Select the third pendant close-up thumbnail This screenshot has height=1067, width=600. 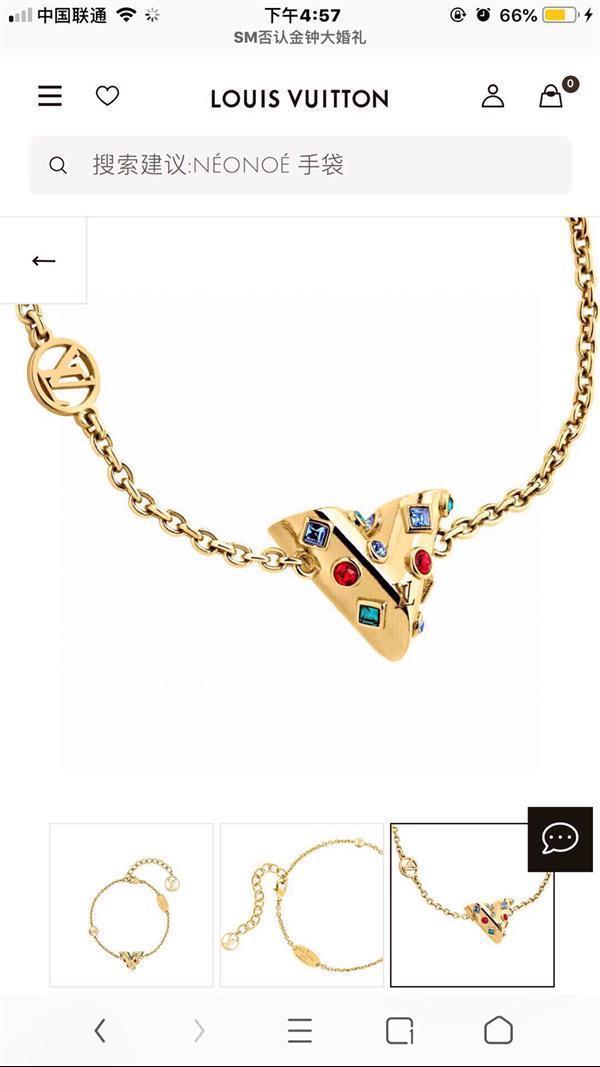click(472, 905)
